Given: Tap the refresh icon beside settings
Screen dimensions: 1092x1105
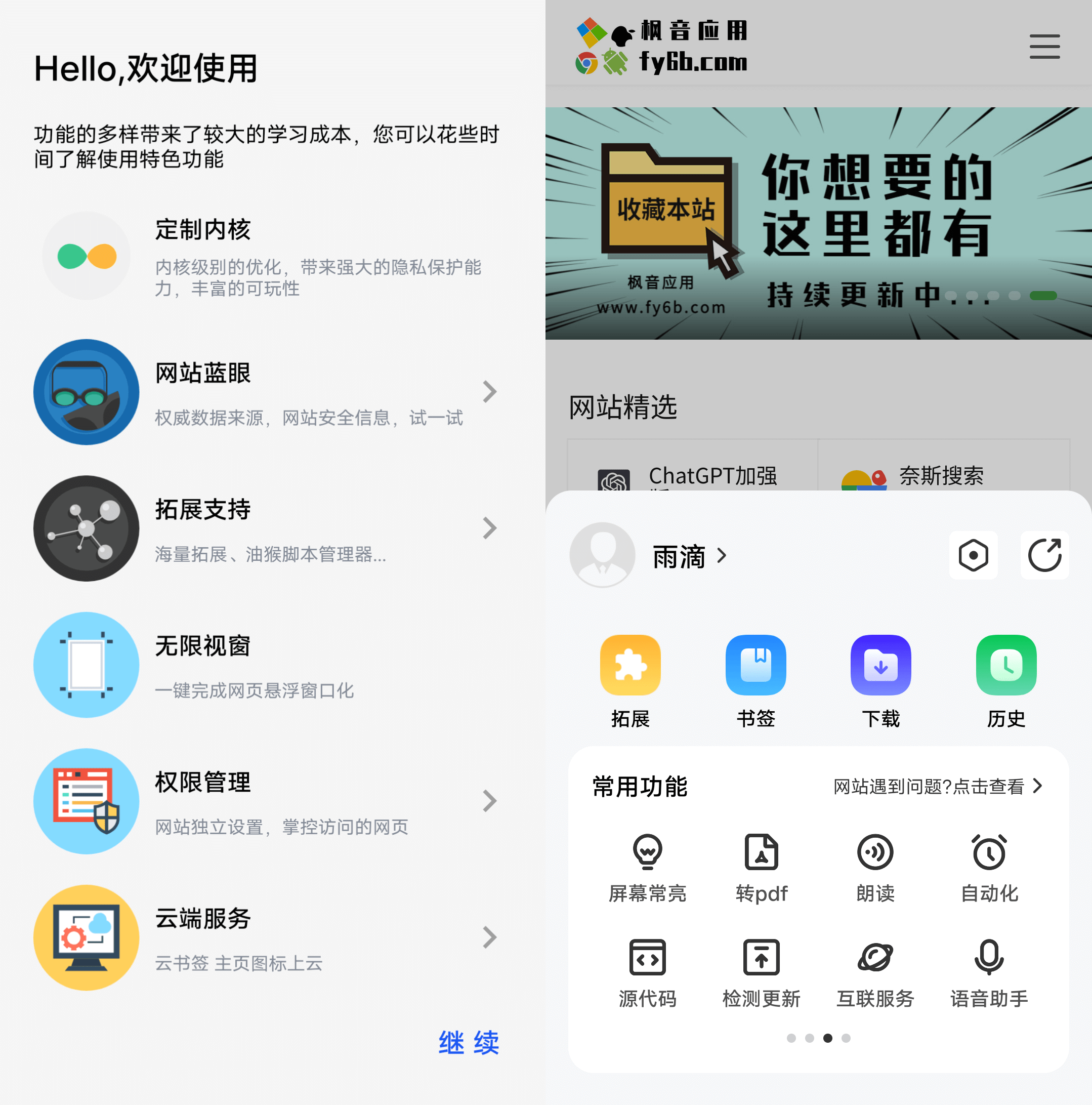Looking at the screenshot, I should (x=1044, y=555).
